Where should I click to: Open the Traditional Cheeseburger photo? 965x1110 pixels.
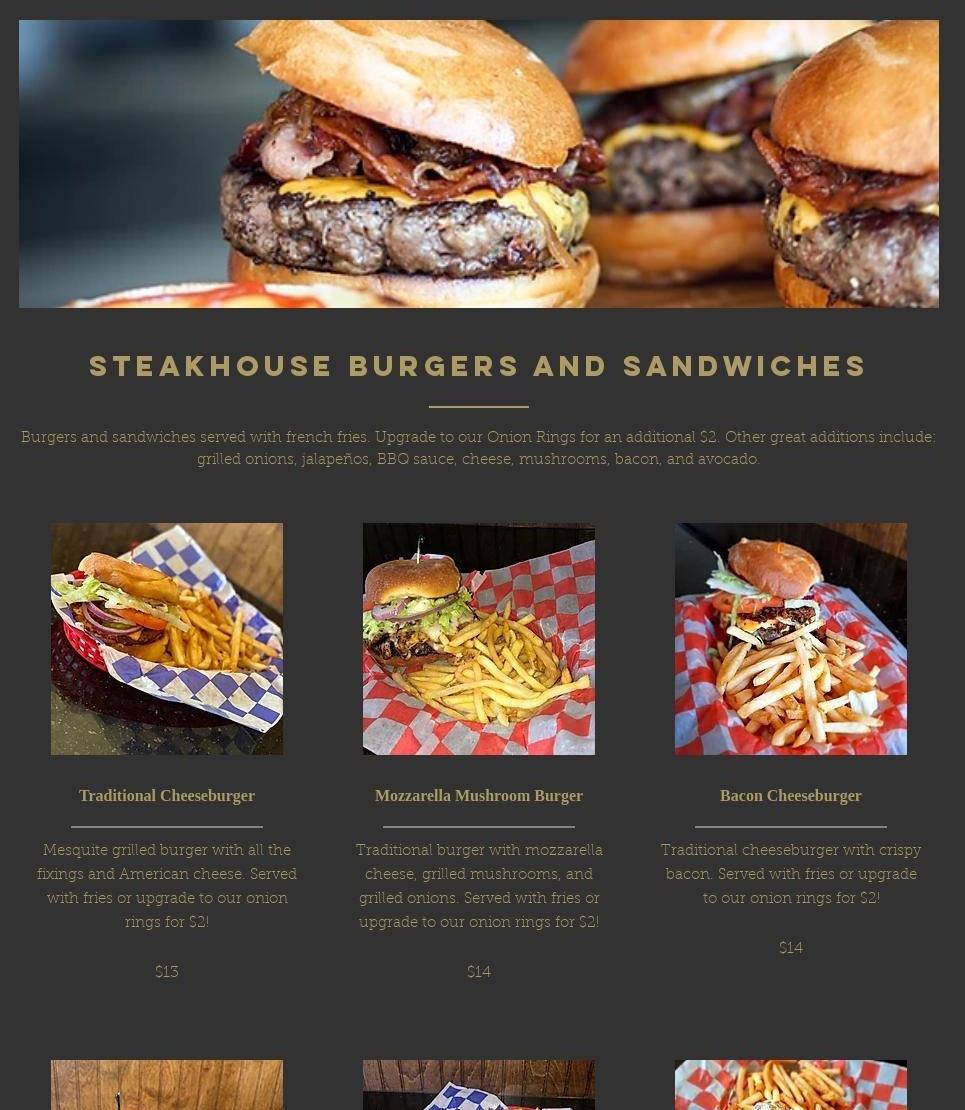point(167,638)
